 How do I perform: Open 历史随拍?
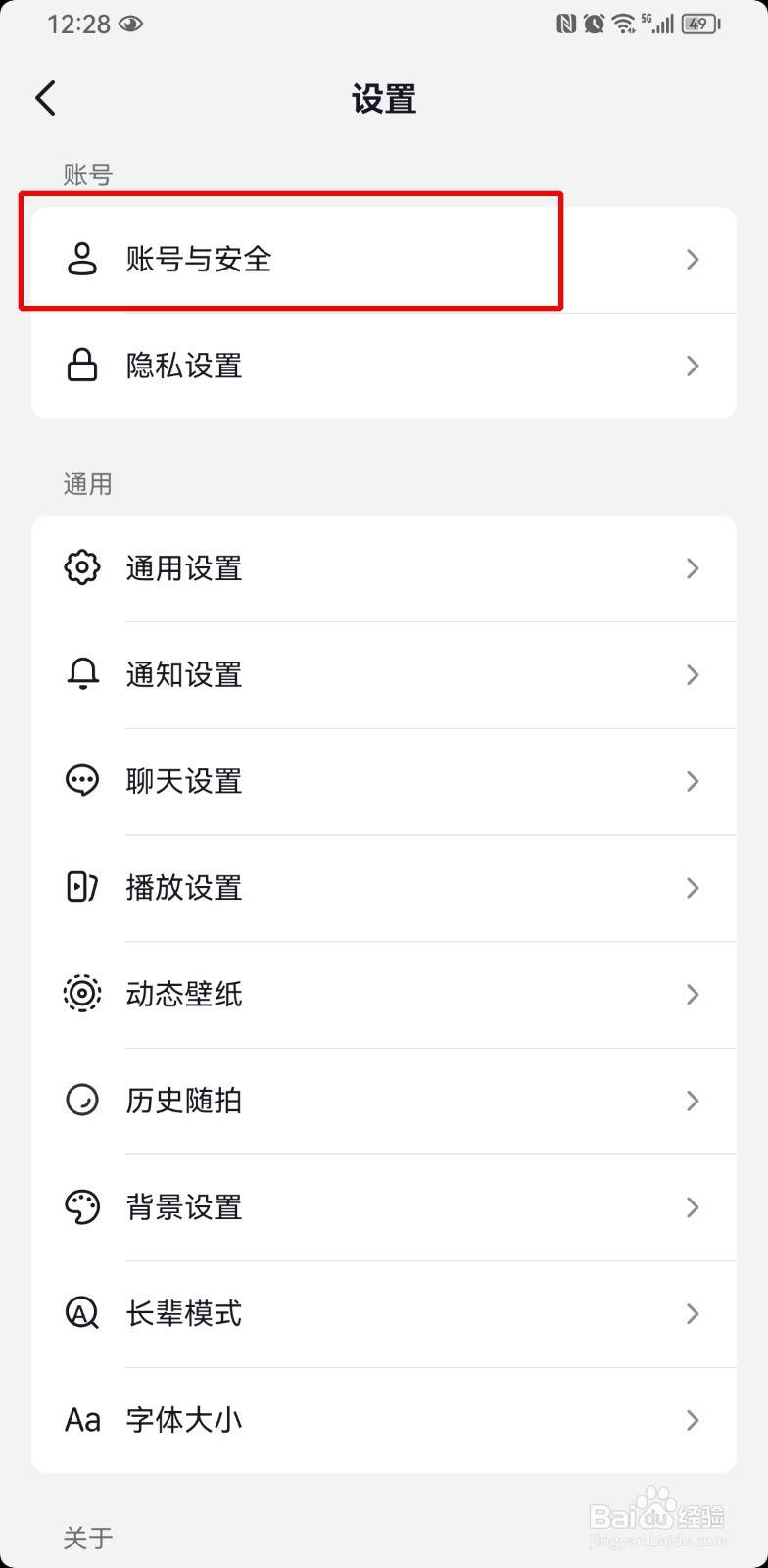pos(384,1102)
